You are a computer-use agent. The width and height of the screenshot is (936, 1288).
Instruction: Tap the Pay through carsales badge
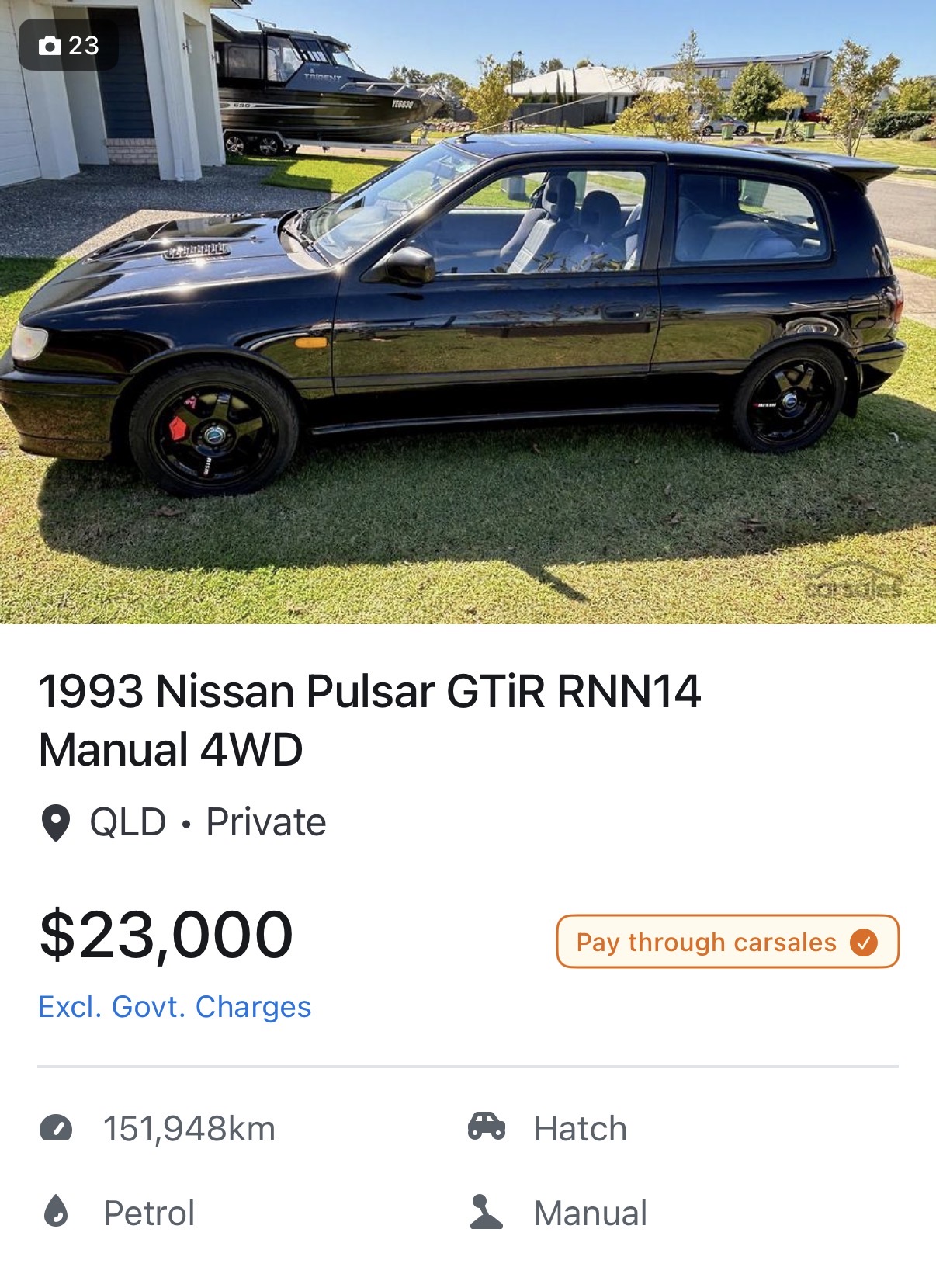[727, 942]
